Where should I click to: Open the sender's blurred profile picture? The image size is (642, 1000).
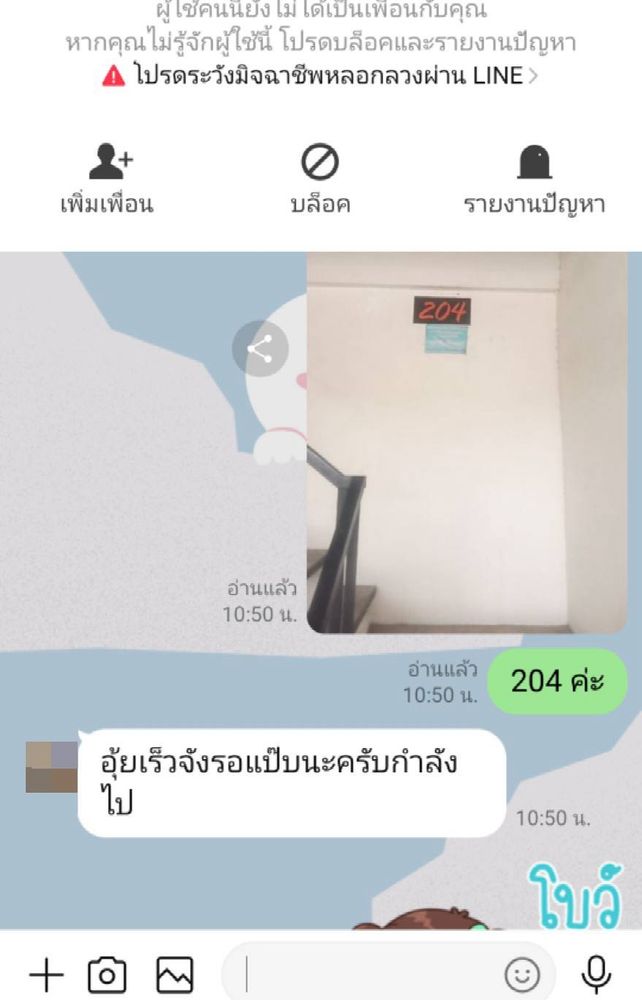coord(52,767)
